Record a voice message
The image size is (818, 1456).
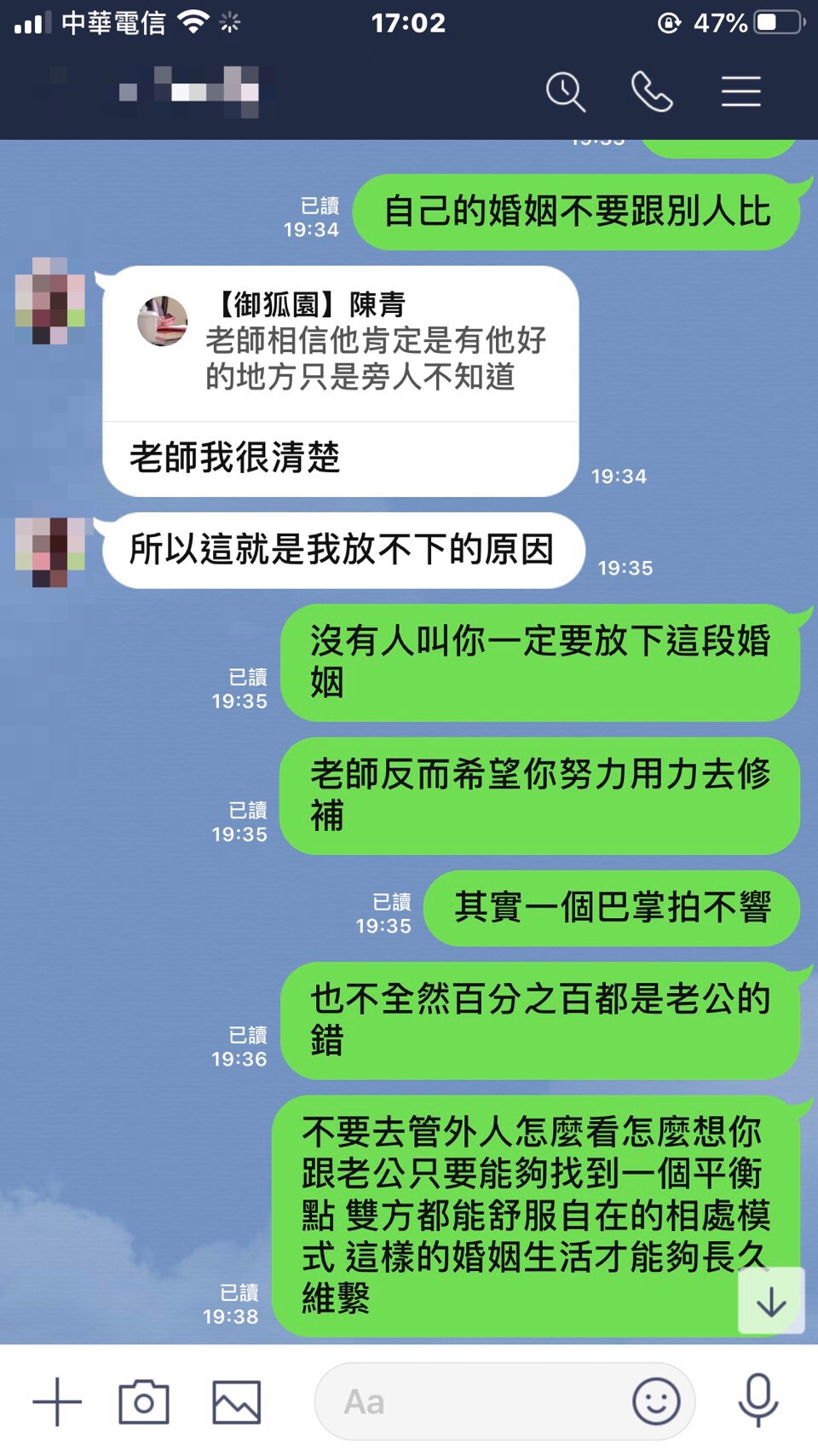(x=758, y=1400)
